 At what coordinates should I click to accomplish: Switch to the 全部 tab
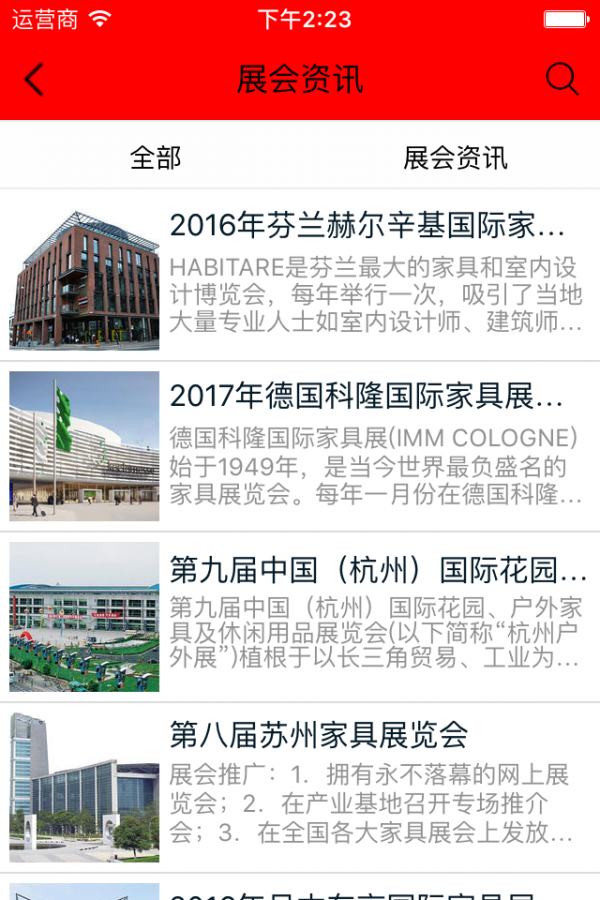tap(155, 157)
